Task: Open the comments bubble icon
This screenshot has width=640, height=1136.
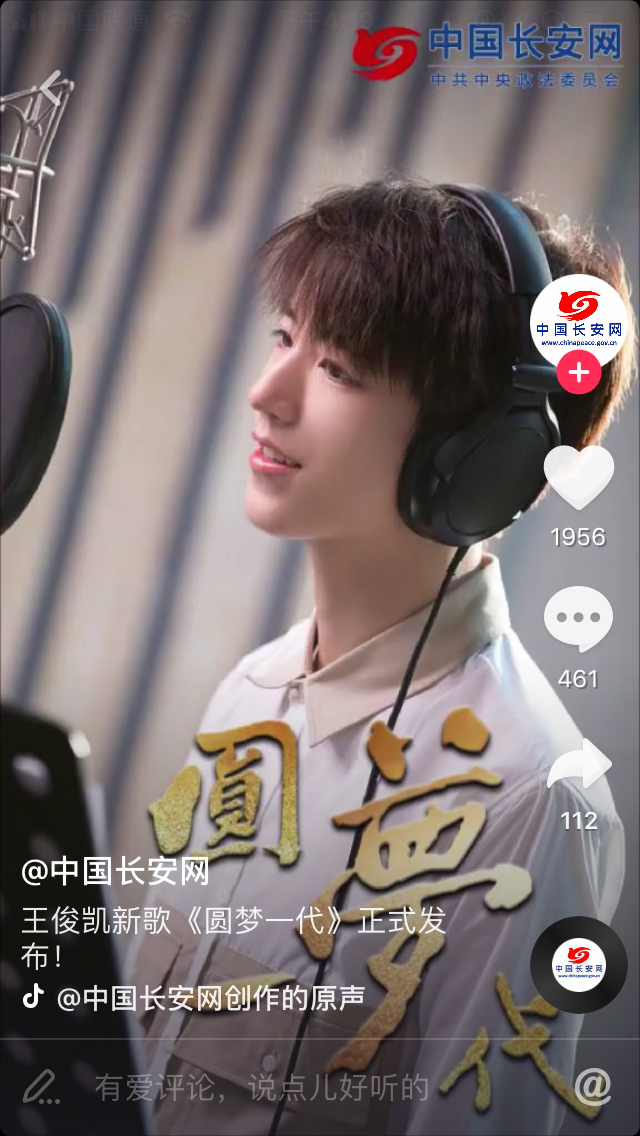Action: tap(578, 620)
